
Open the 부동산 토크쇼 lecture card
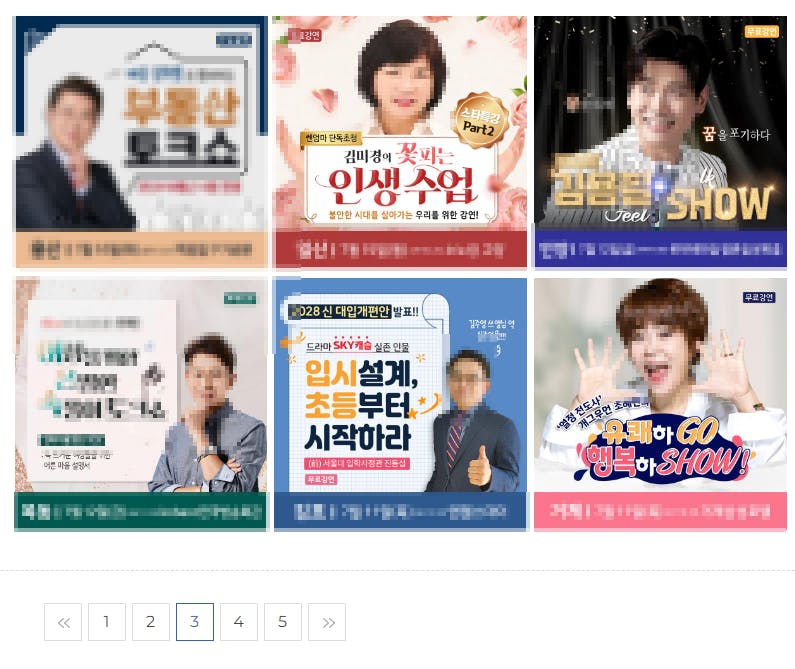point(140,142)
